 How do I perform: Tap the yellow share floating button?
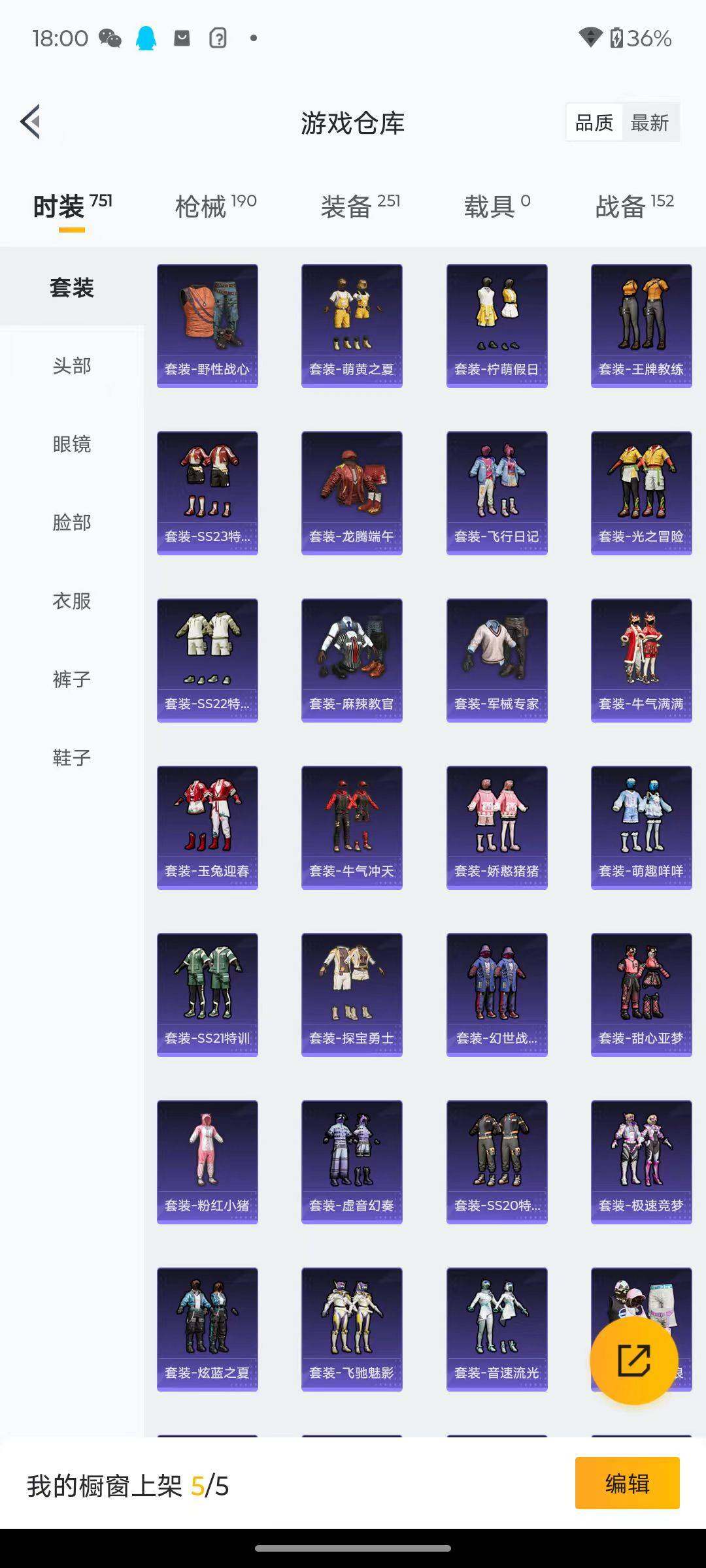tap(633, 1360)
